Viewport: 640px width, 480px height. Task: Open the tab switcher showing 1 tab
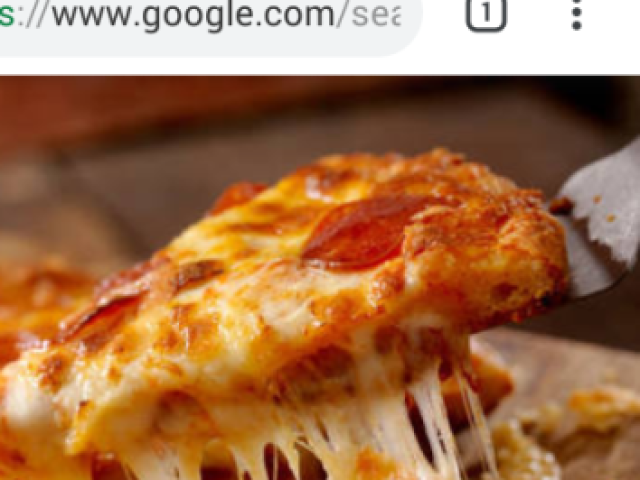click(x=486, y=14)
